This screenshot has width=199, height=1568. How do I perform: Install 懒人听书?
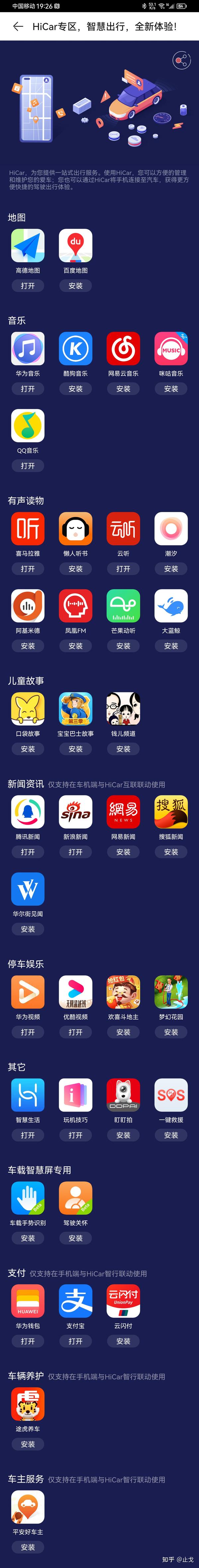click(76, 569)
